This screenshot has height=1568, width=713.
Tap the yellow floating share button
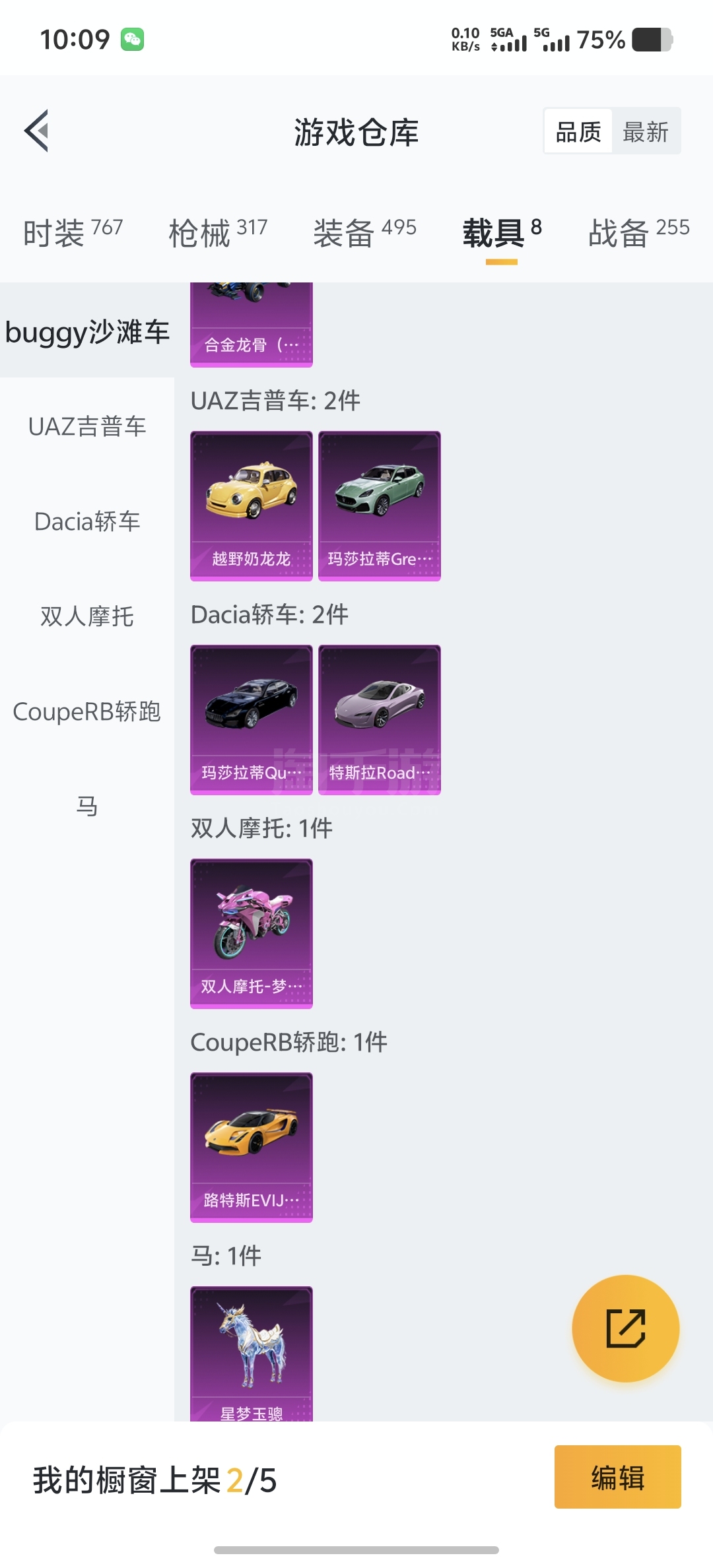(x=625, y=1328)
